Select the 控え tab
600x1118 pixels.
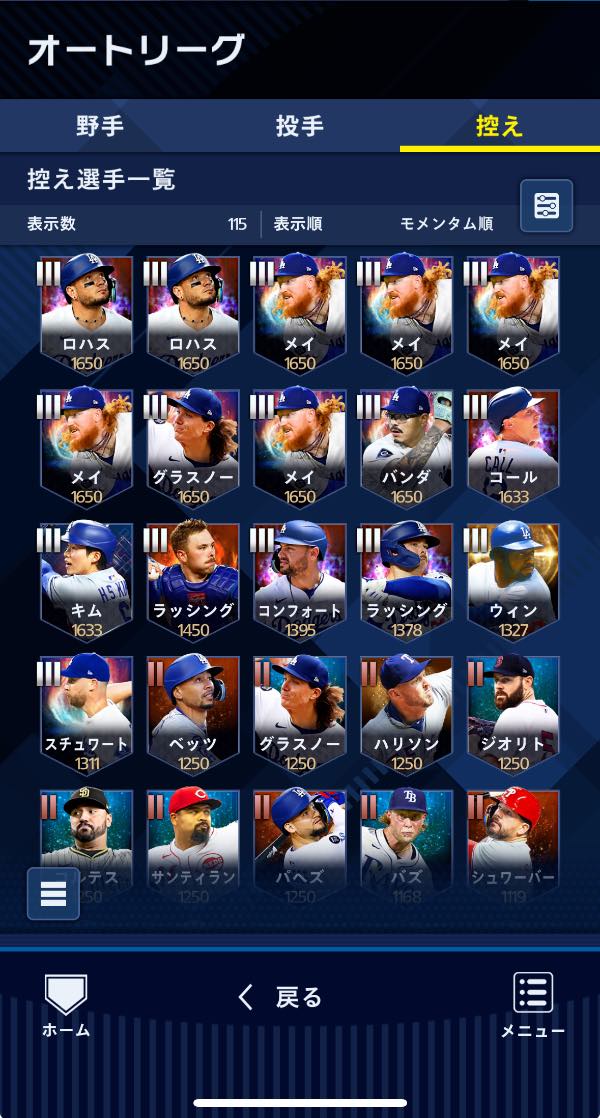(x=499, y=127)
